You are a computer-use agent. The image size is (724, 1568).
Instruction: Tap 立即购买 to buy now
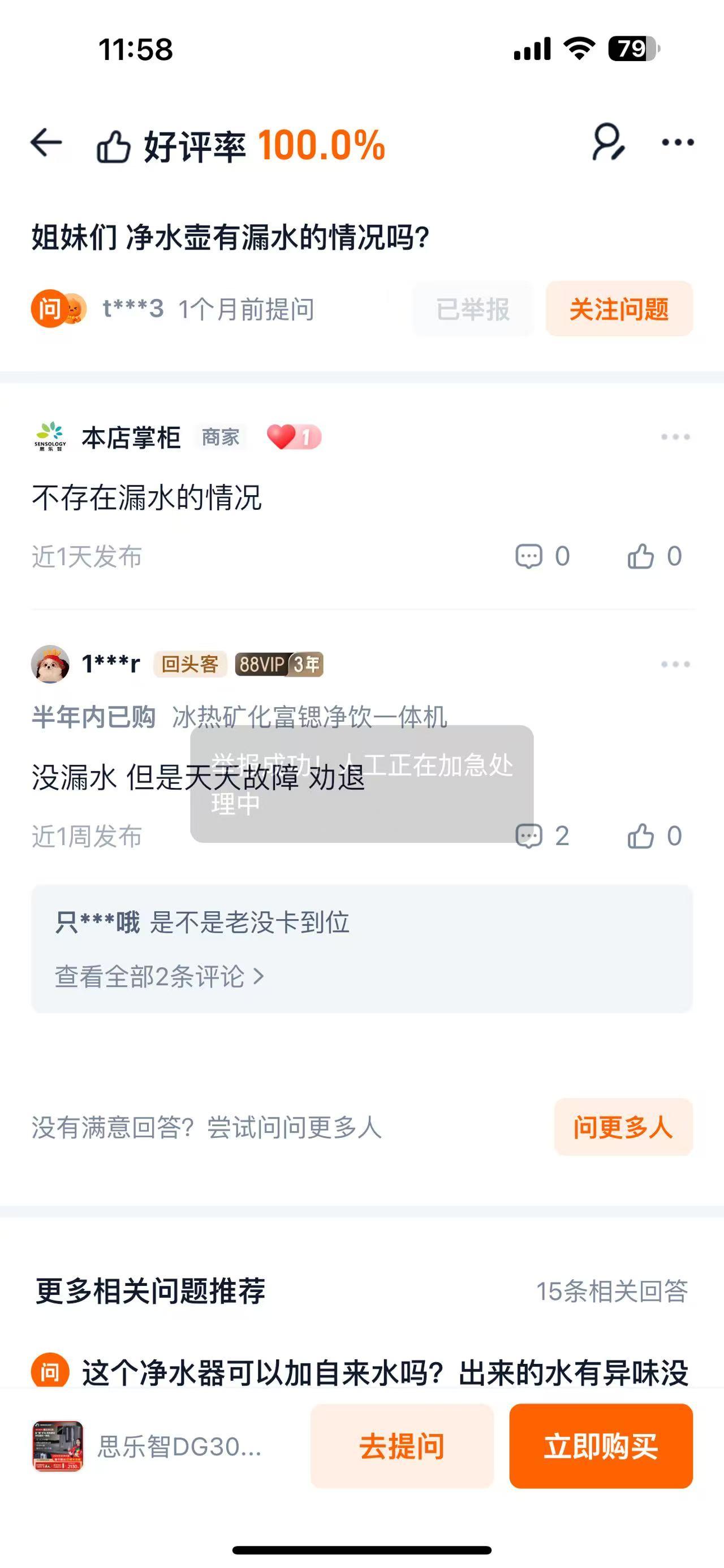[x=601, y=1446]
